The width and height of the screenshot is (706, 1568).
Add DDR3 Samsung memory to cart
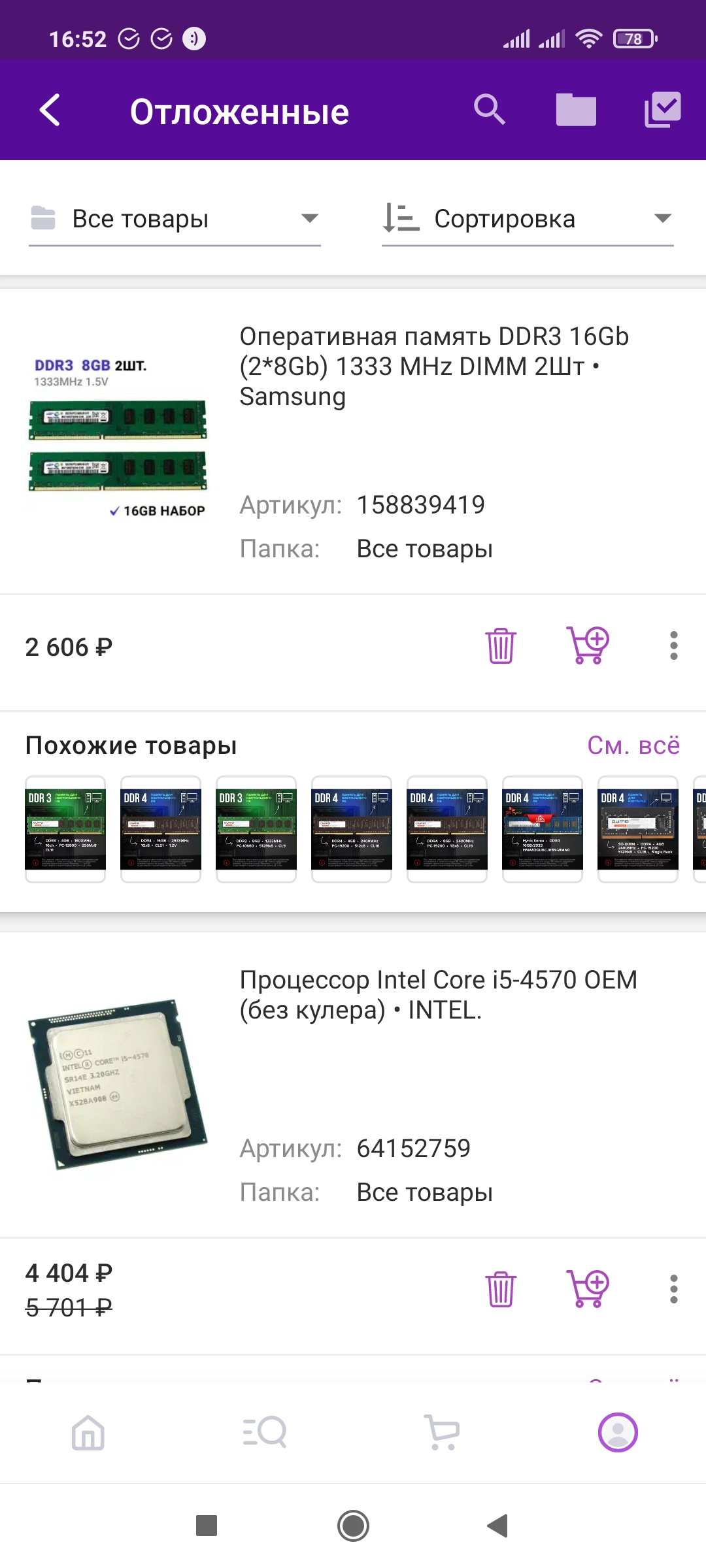tap(588, 646)
